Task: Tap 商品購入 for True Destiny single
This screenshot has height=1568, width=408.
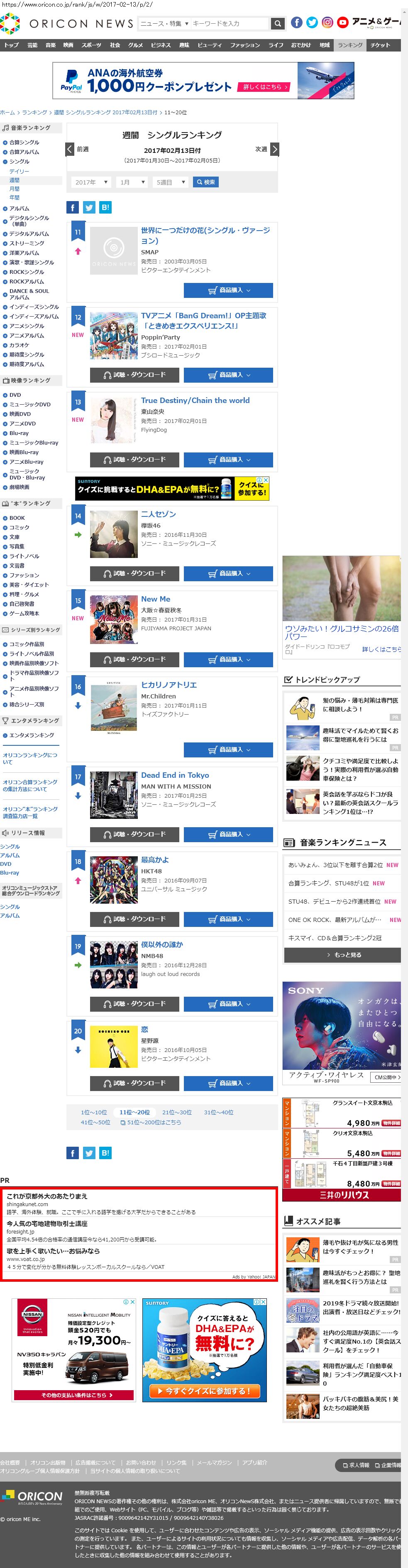Action: tap(228, 460)
